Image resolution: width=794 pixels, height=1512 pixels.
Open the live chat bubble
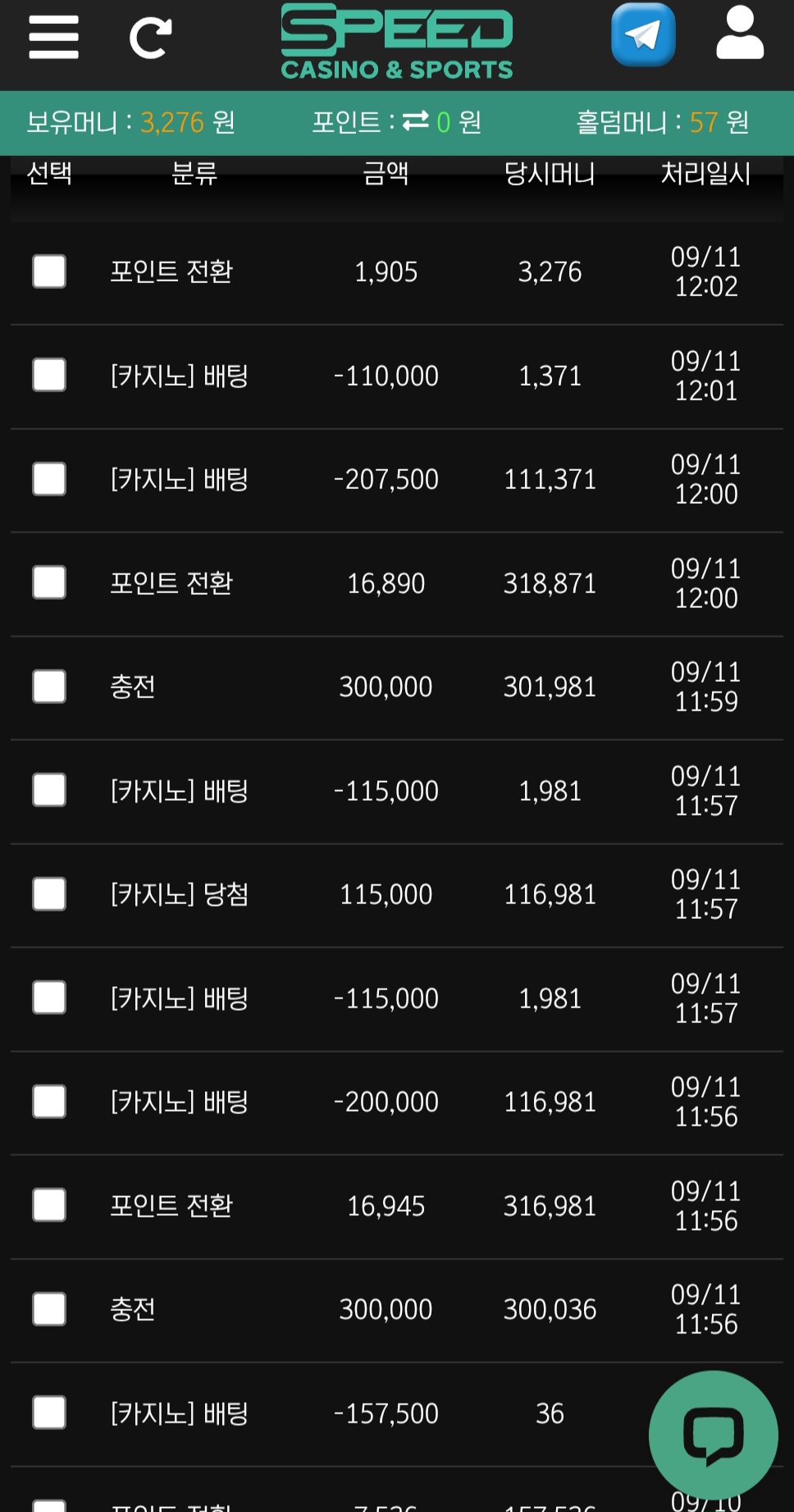point(713,1435)
